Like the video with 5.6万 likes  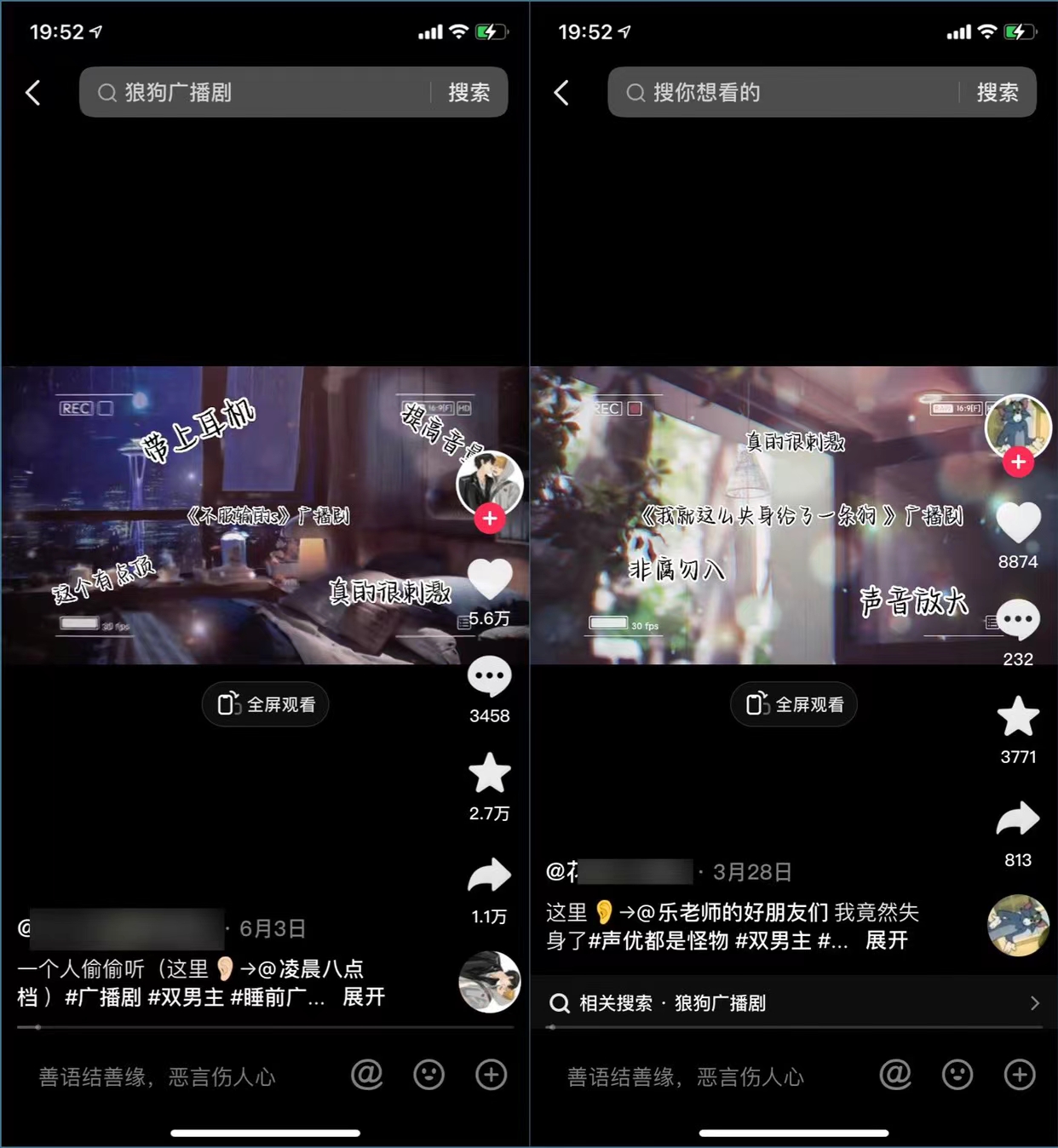tap(490, 579)
